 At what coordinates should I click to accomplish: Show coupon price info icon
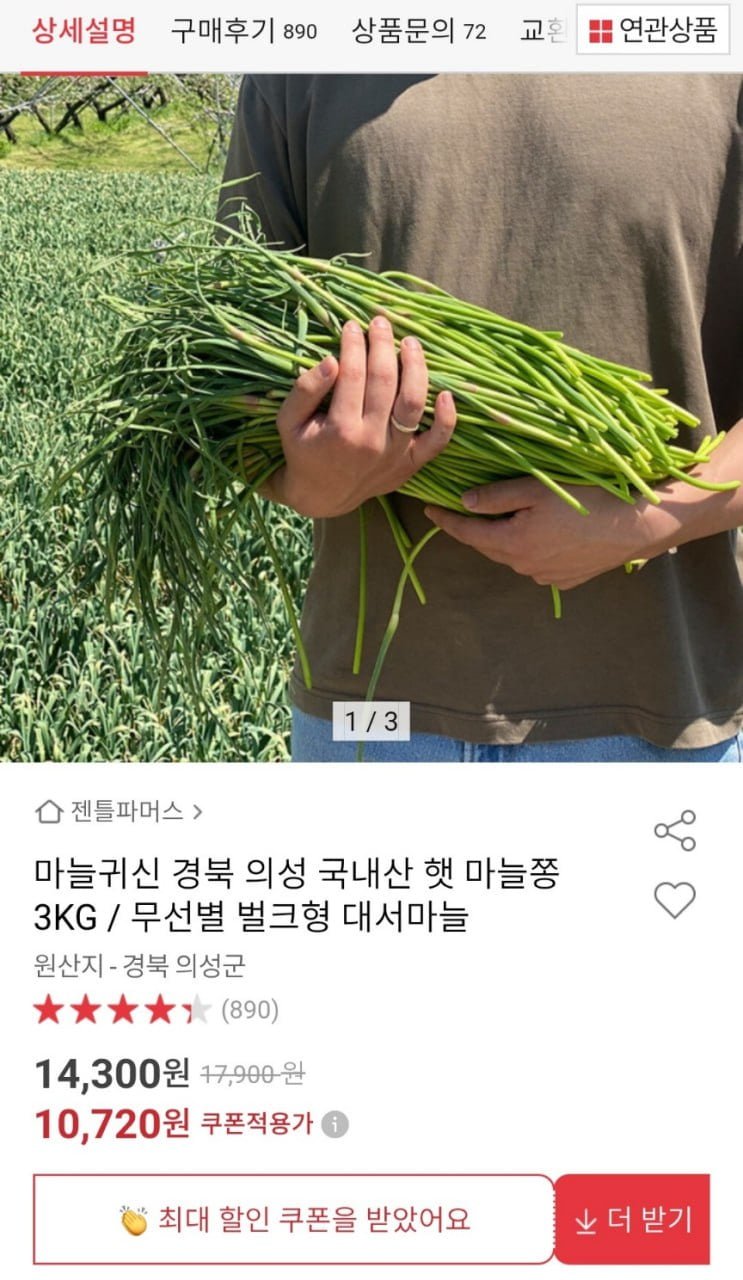335,1124
